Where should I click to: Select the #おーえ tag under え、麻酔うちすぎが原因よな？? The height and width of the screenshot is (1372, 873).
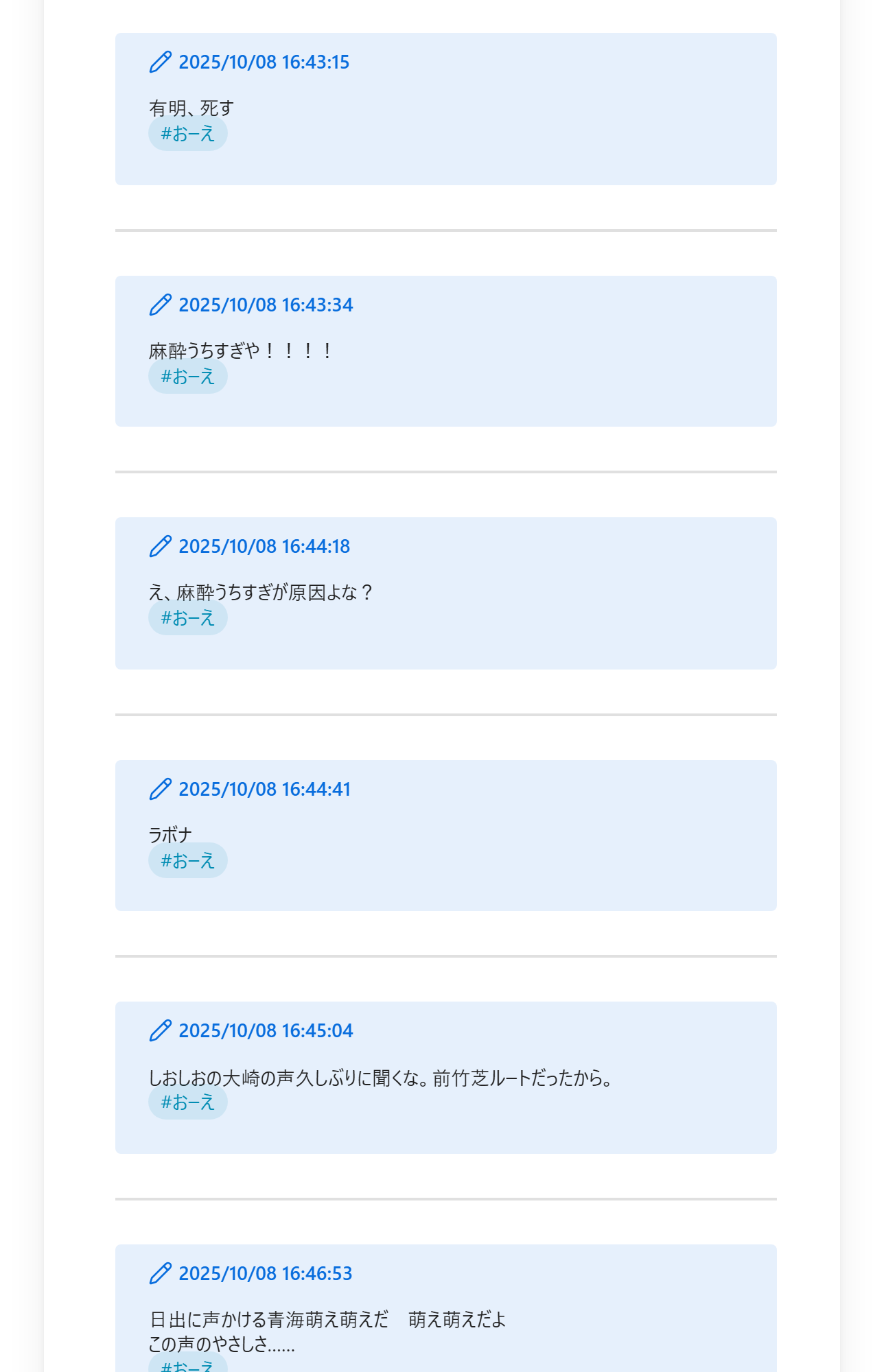click(187, 618)
